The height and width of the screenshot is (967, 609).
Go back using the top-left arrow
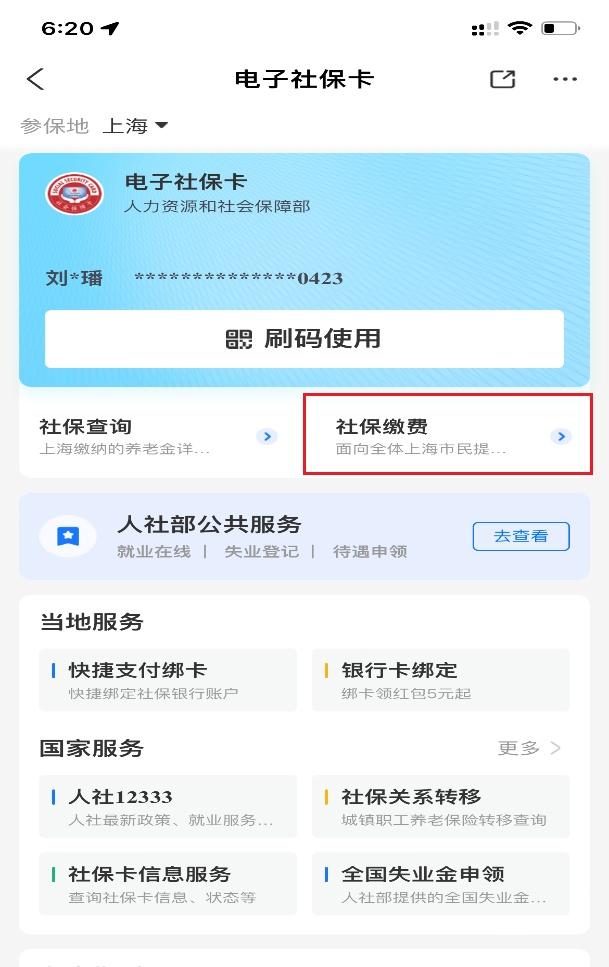click(x=36, y=80)
